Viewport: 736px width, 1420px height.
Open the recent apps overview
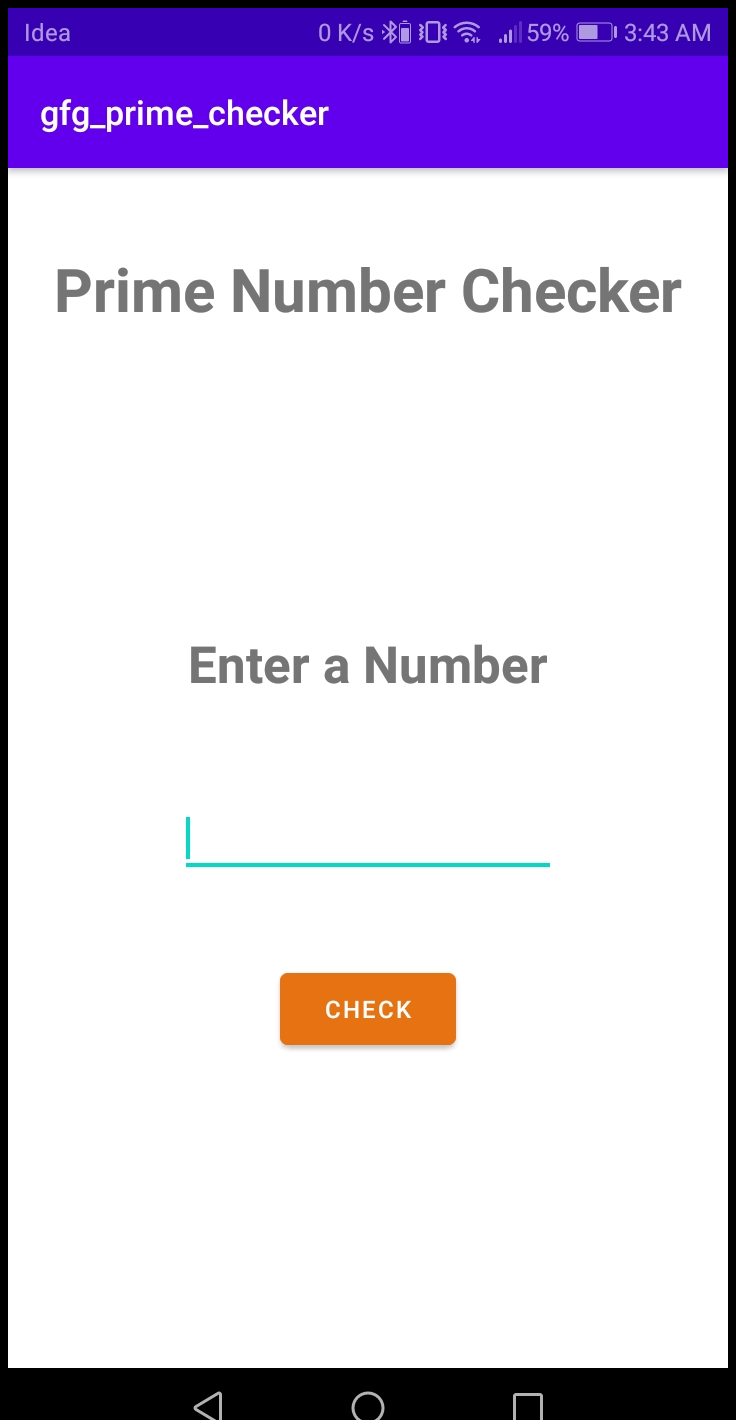527,1405
